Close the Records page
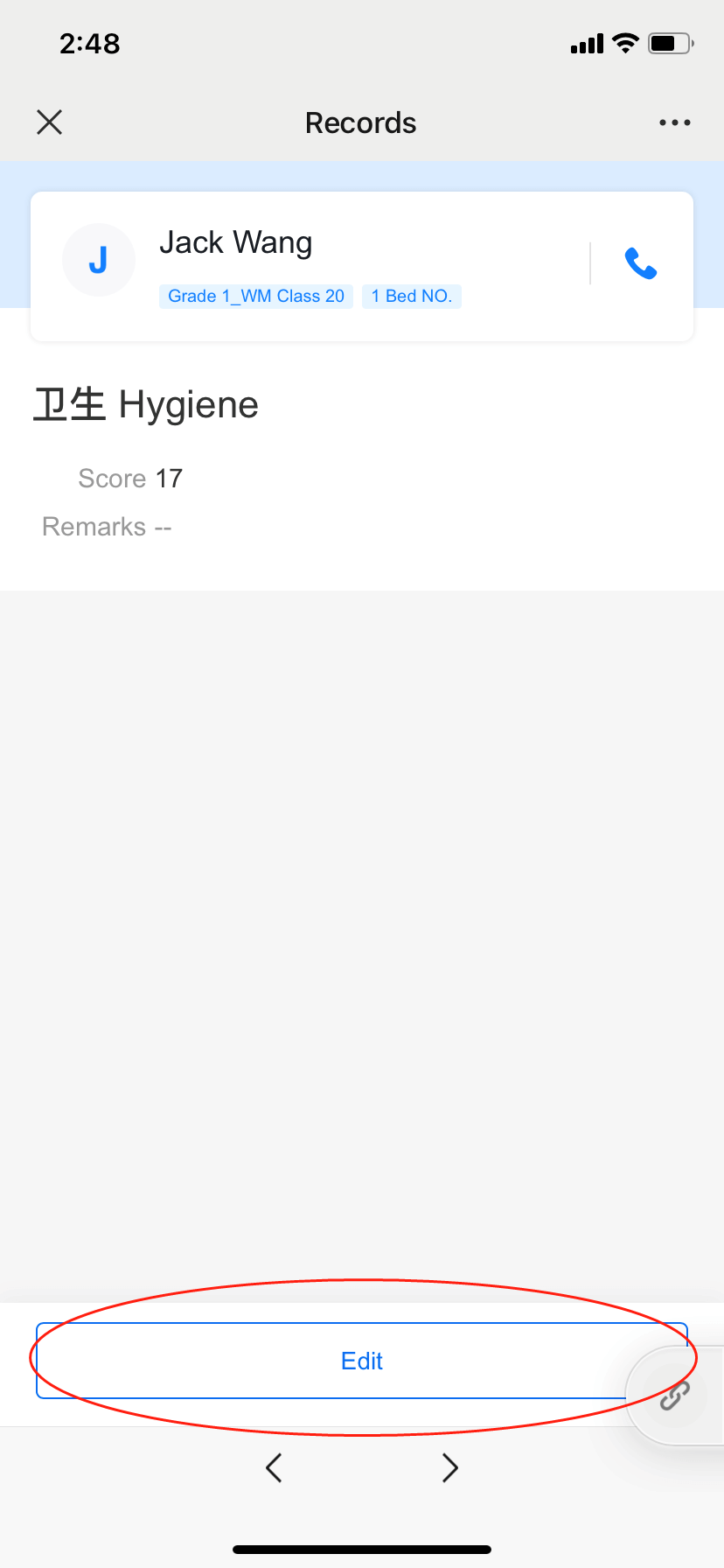The image size is (724, 1568). click(x=50, y=122)
